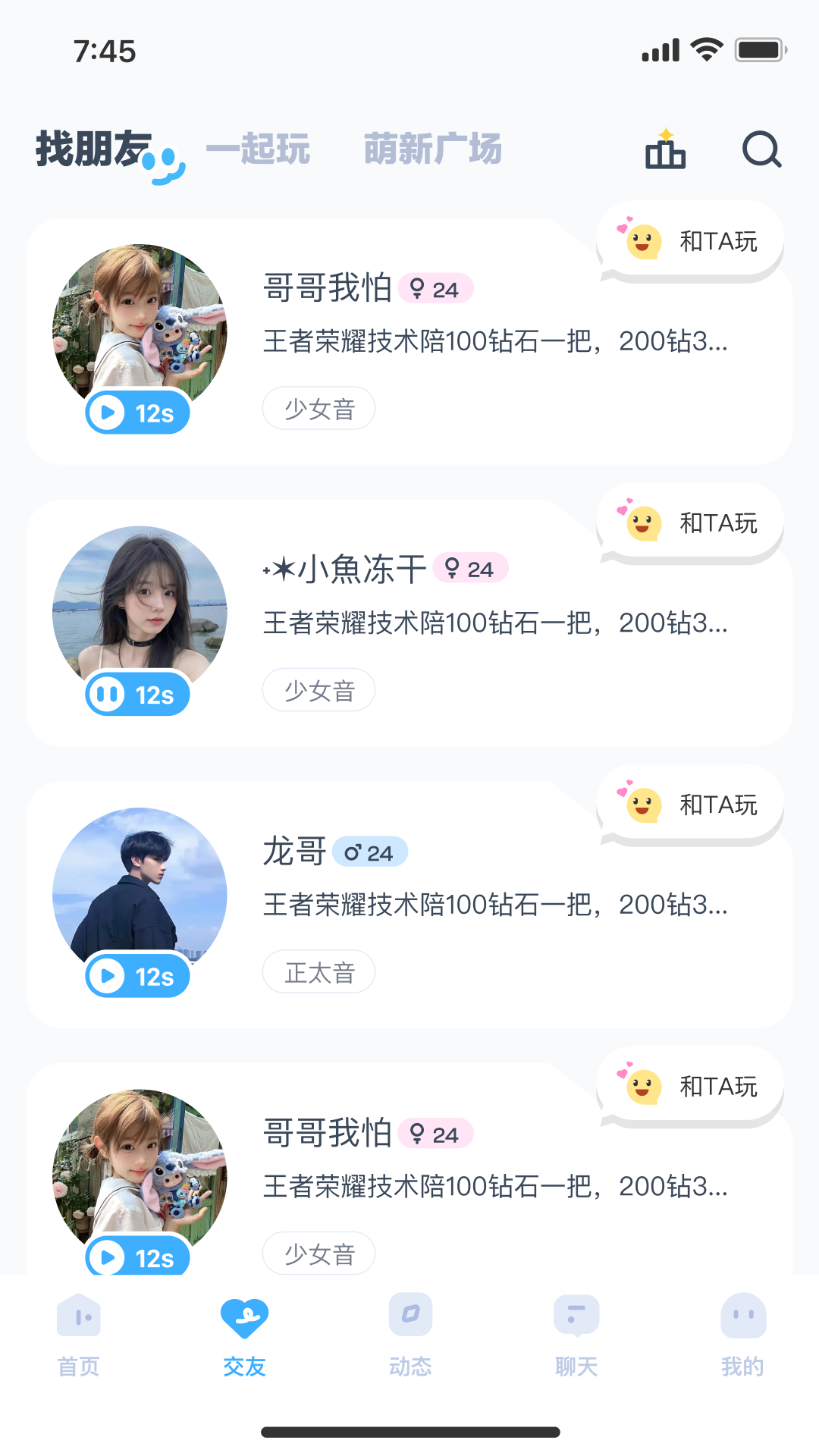
Task: Open the leaderboard ranking icon
Action: pos(665,149)
